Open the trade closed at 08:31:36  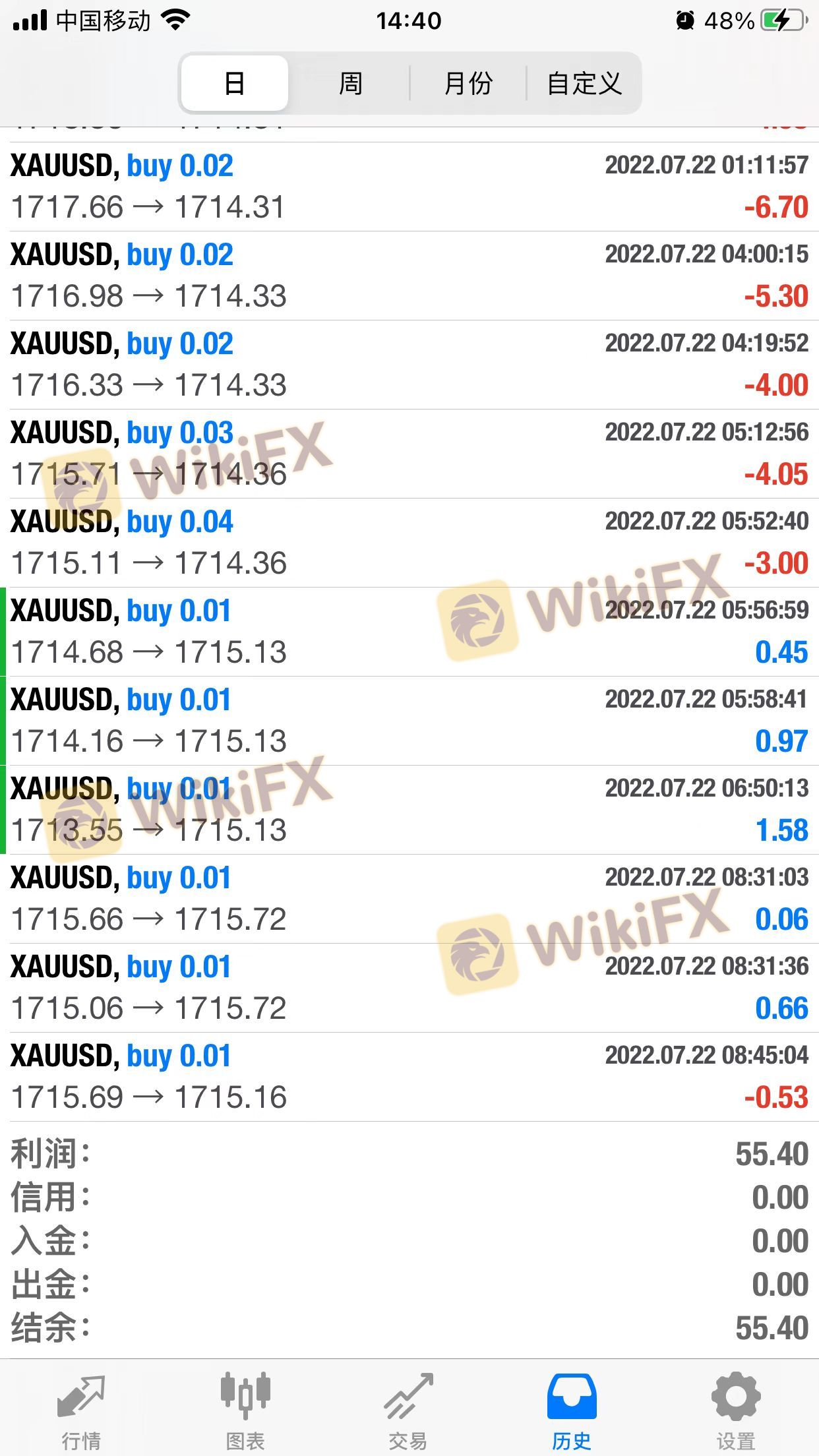point(409,988)
